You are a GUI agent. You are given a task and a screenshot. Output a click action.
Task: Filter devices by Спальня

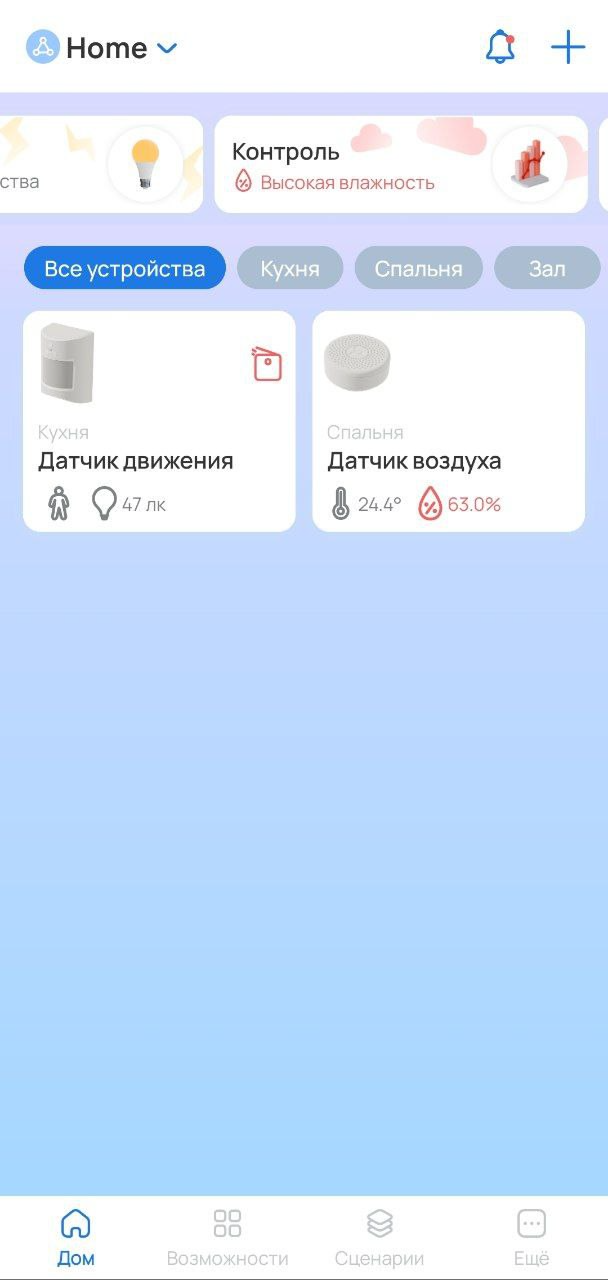click(418, 269)
